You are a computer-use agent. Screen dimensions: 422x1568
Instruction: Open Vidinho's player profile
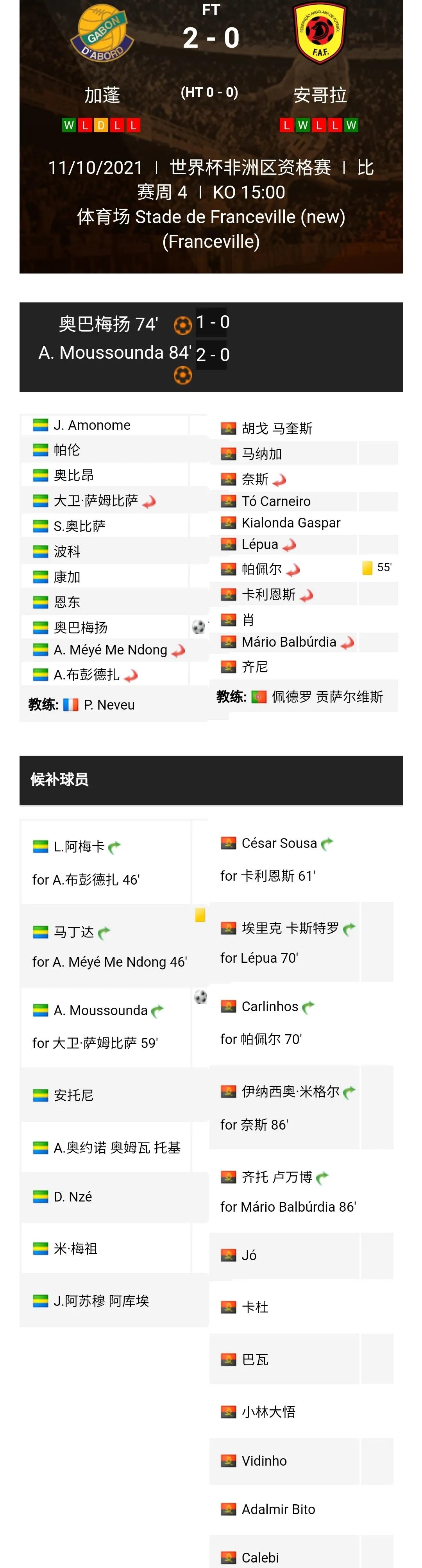(264, 1461)
